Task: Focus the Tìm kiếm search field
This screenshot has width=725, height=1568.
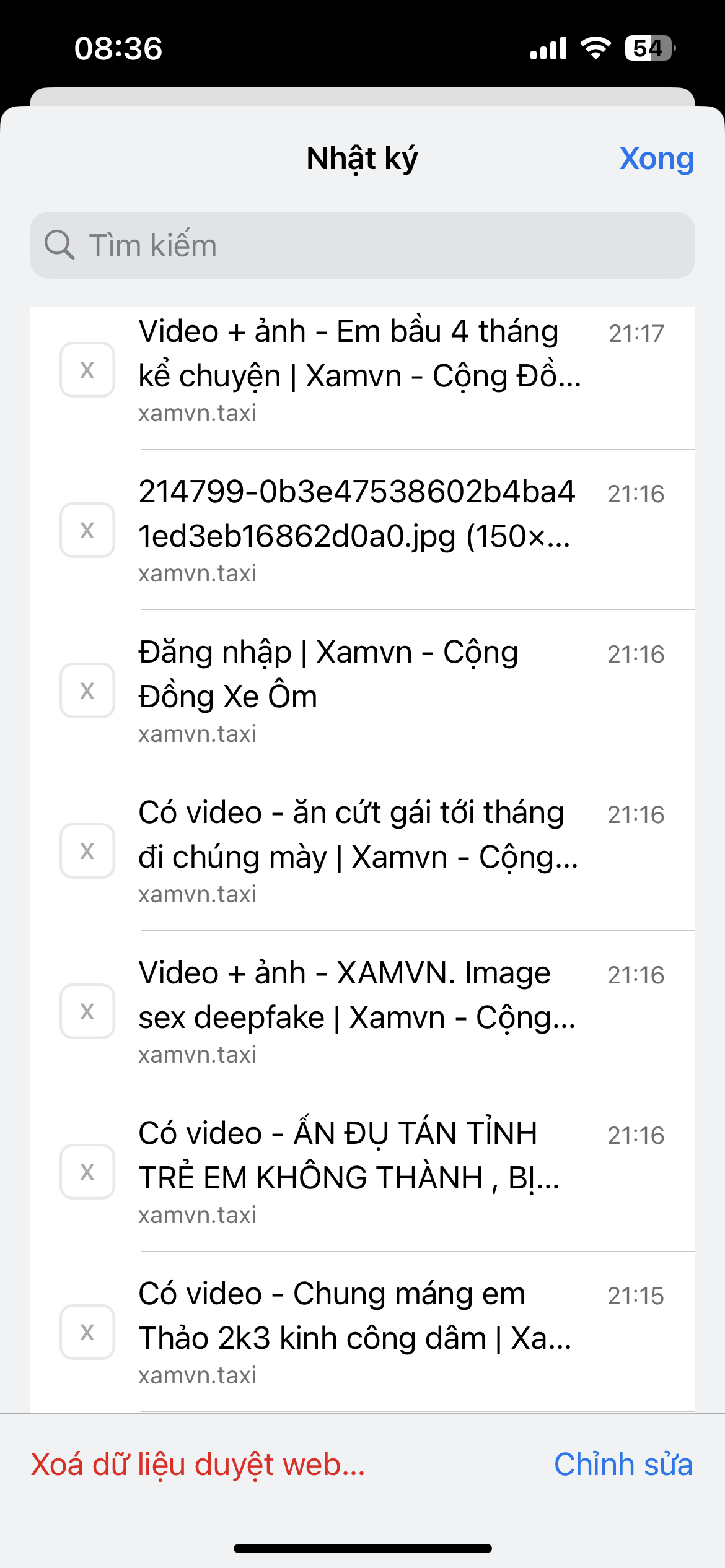Action: (x=362, y=245)
